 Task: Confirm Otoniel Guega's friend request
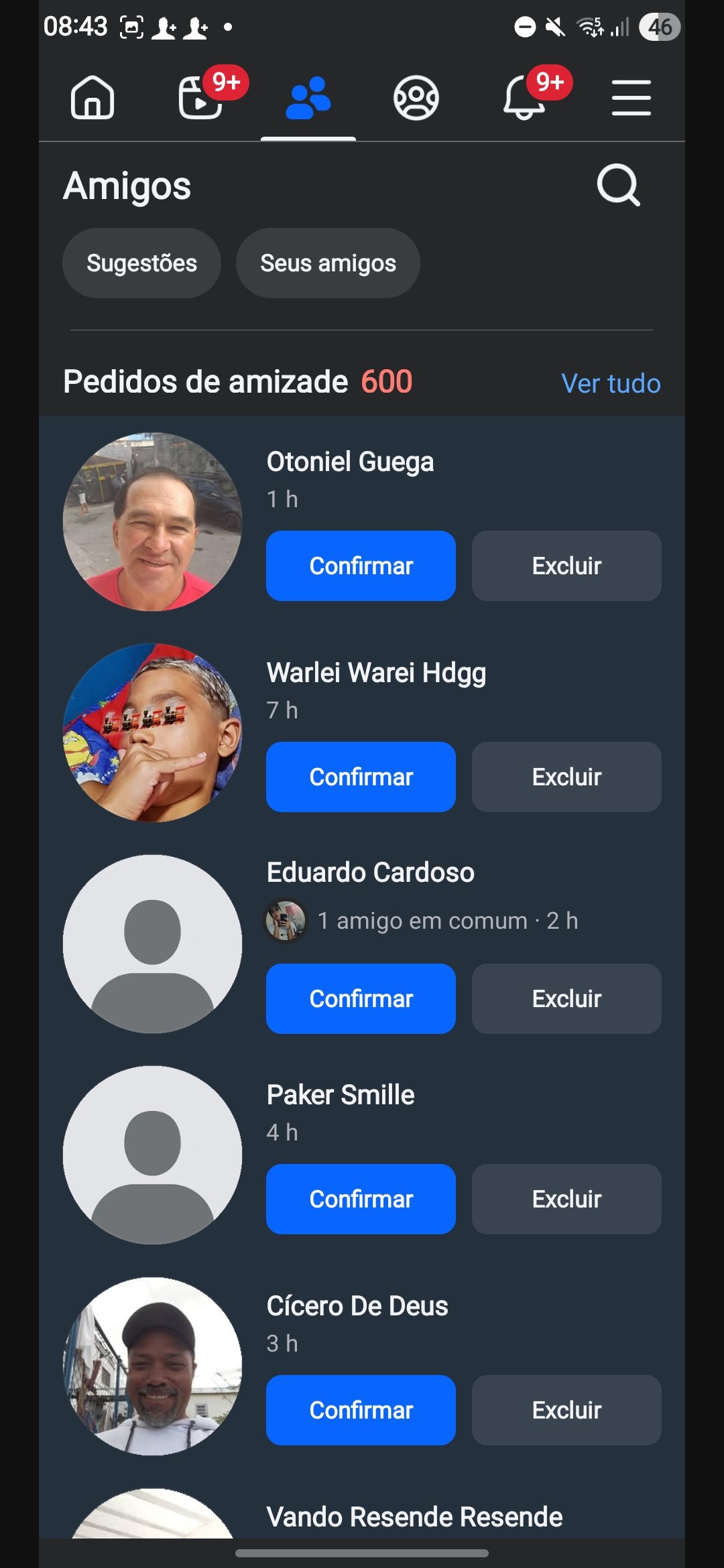pyautogui.click(x=361, y=566)
